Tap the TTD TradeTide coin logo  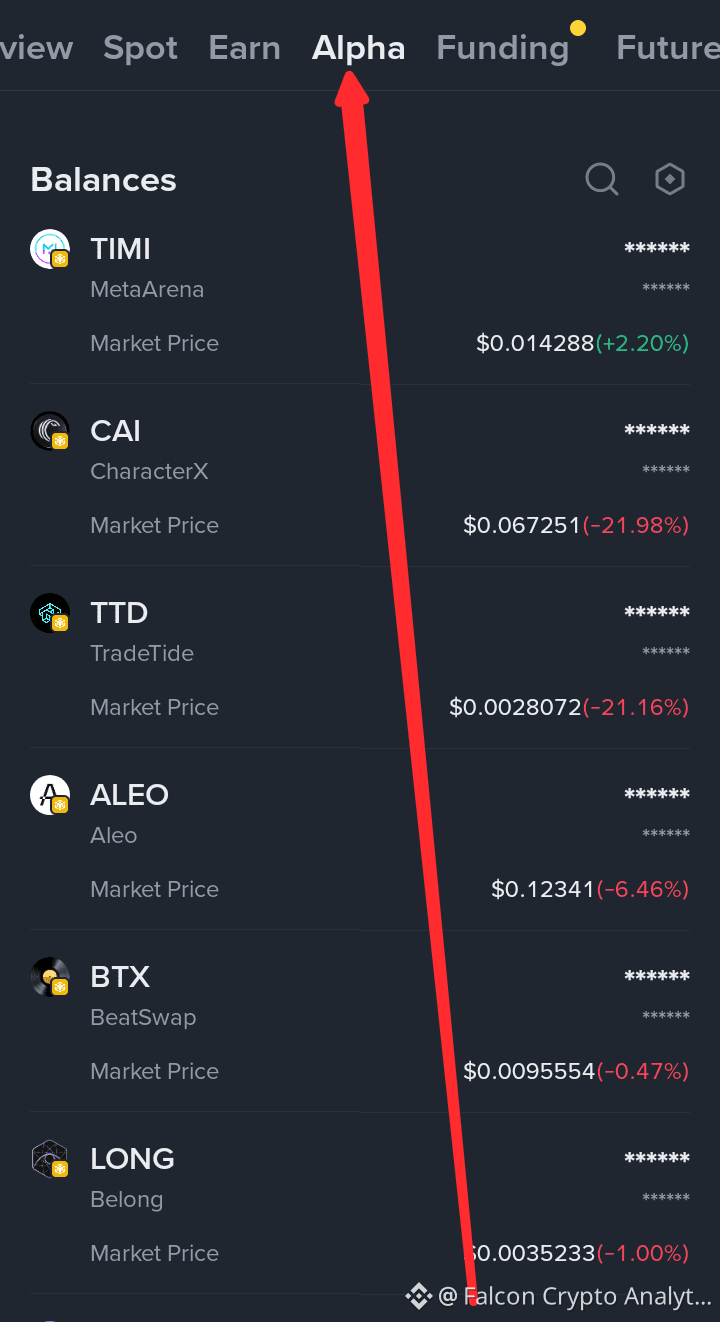click(x=50, y=613)
